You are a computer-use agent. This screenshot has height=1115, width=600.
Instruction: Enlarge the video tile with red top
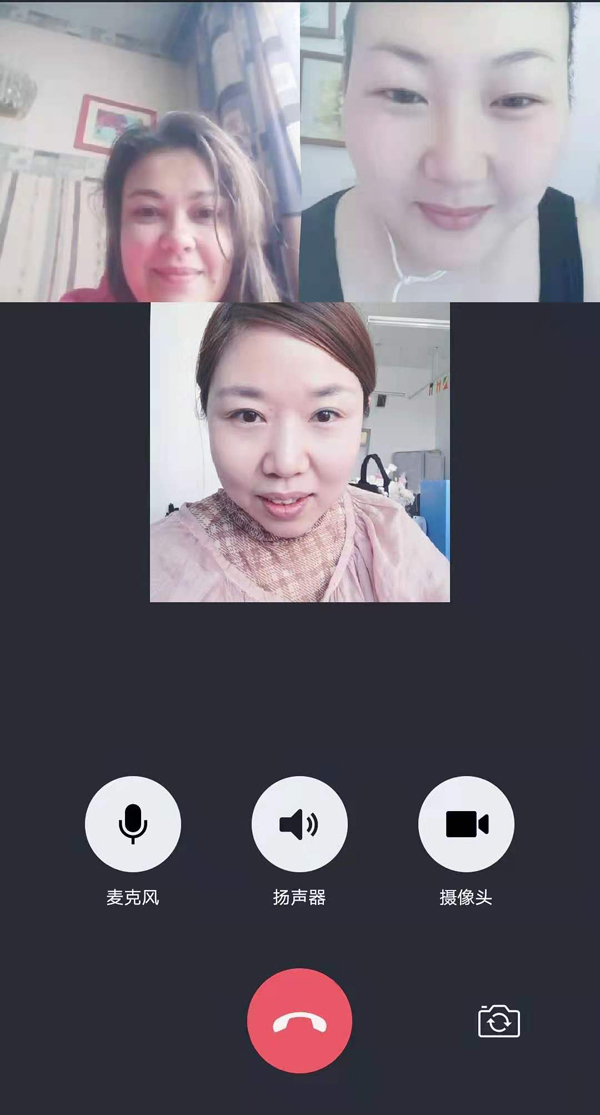150,150
